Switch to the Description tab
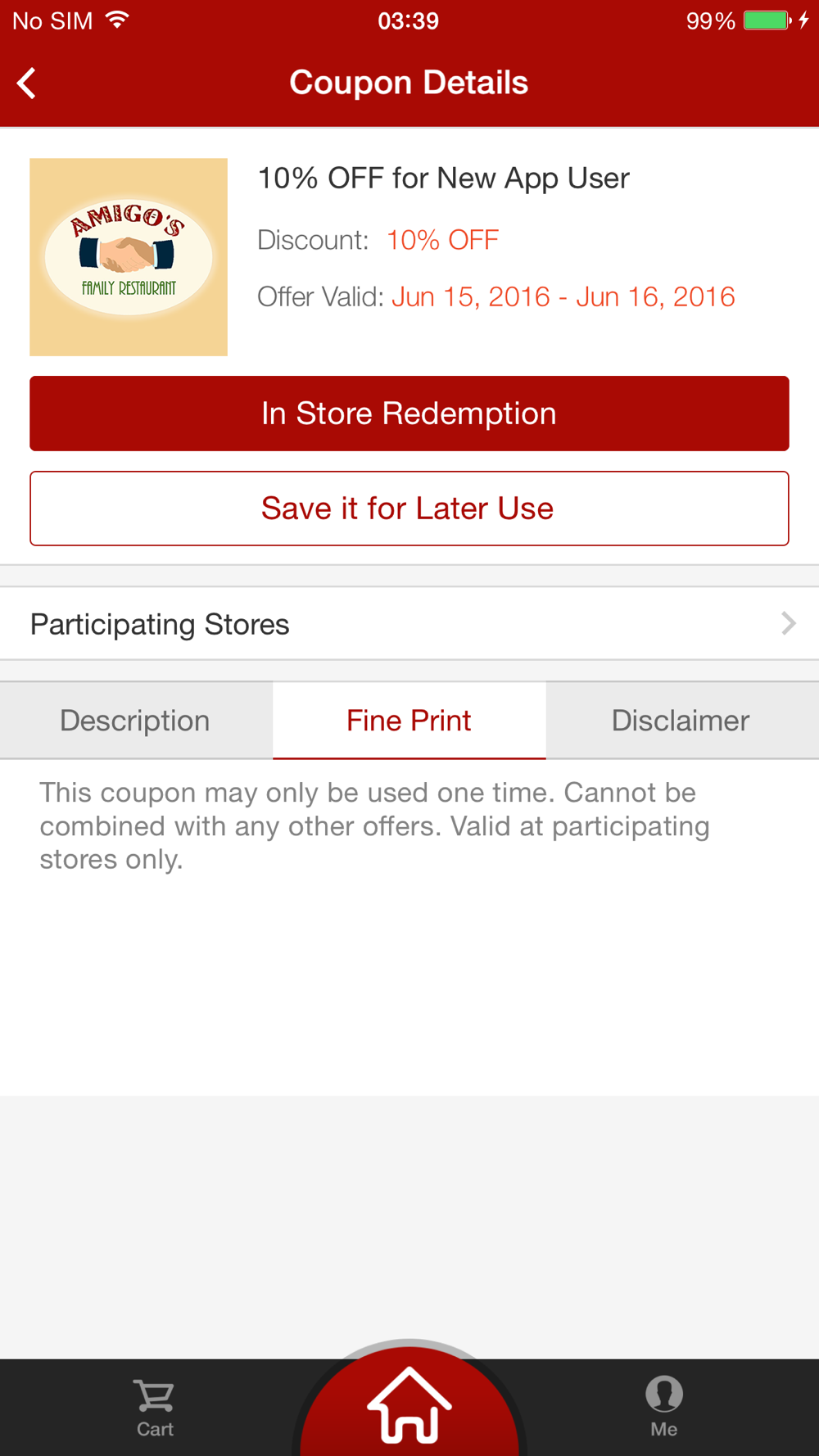Screen dimensions: 819x1456 pyautogui.click(x=136, y=721)
